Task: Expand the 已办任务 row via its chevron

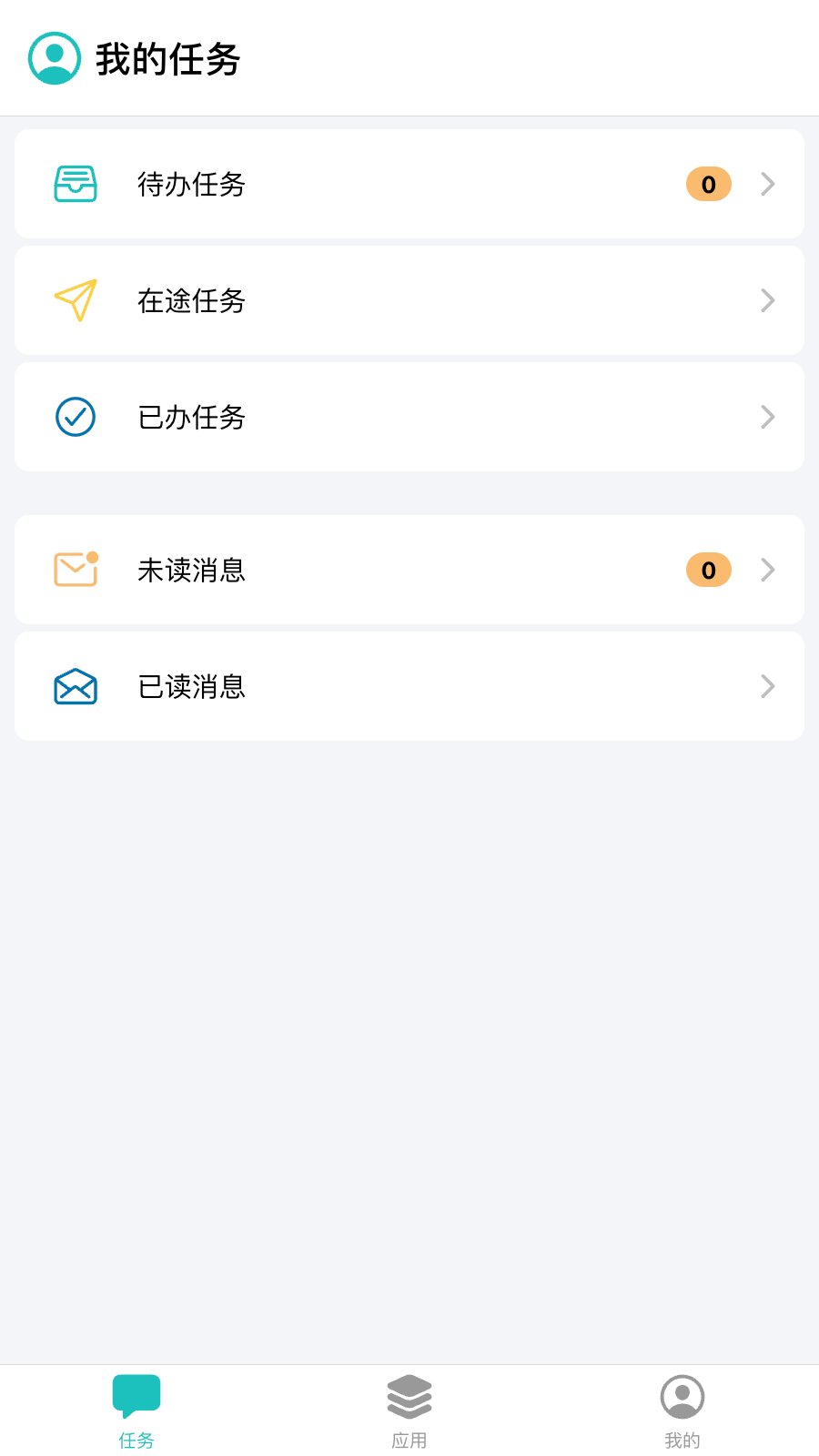Action: pos(767,417)
